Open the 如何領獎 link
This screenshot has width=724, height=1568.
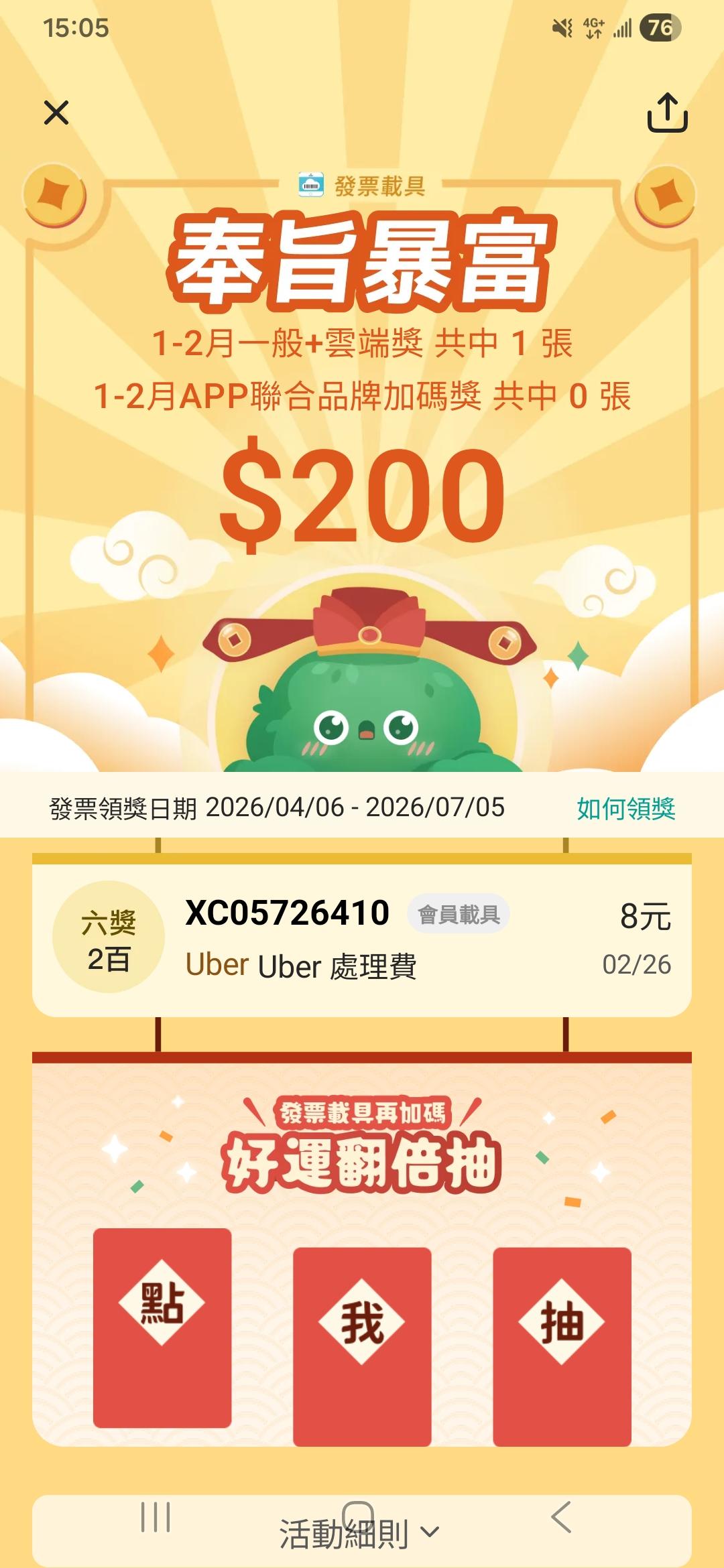click(x=625, y=809)
